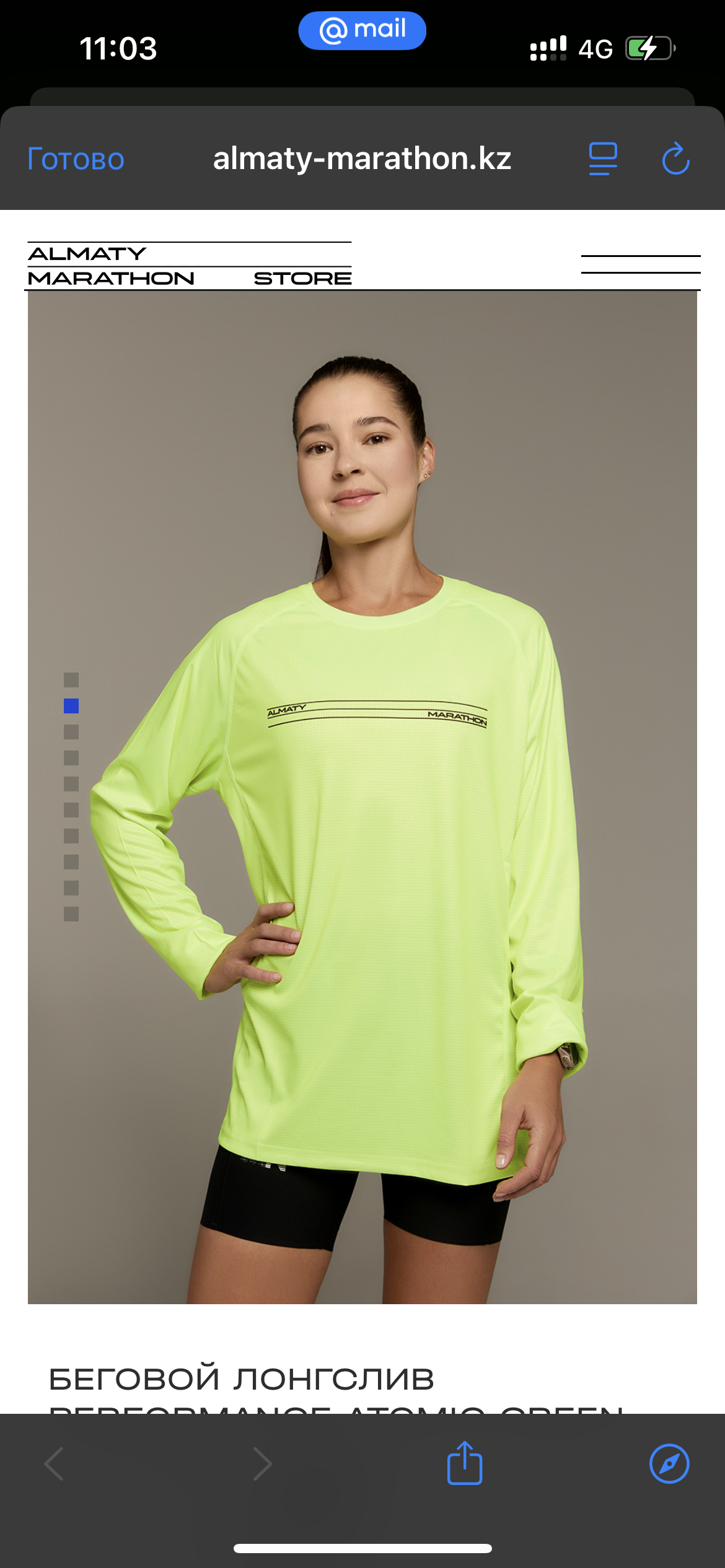Open page in Safari compass icon
725x1568 pixels.
point(669,1464)
